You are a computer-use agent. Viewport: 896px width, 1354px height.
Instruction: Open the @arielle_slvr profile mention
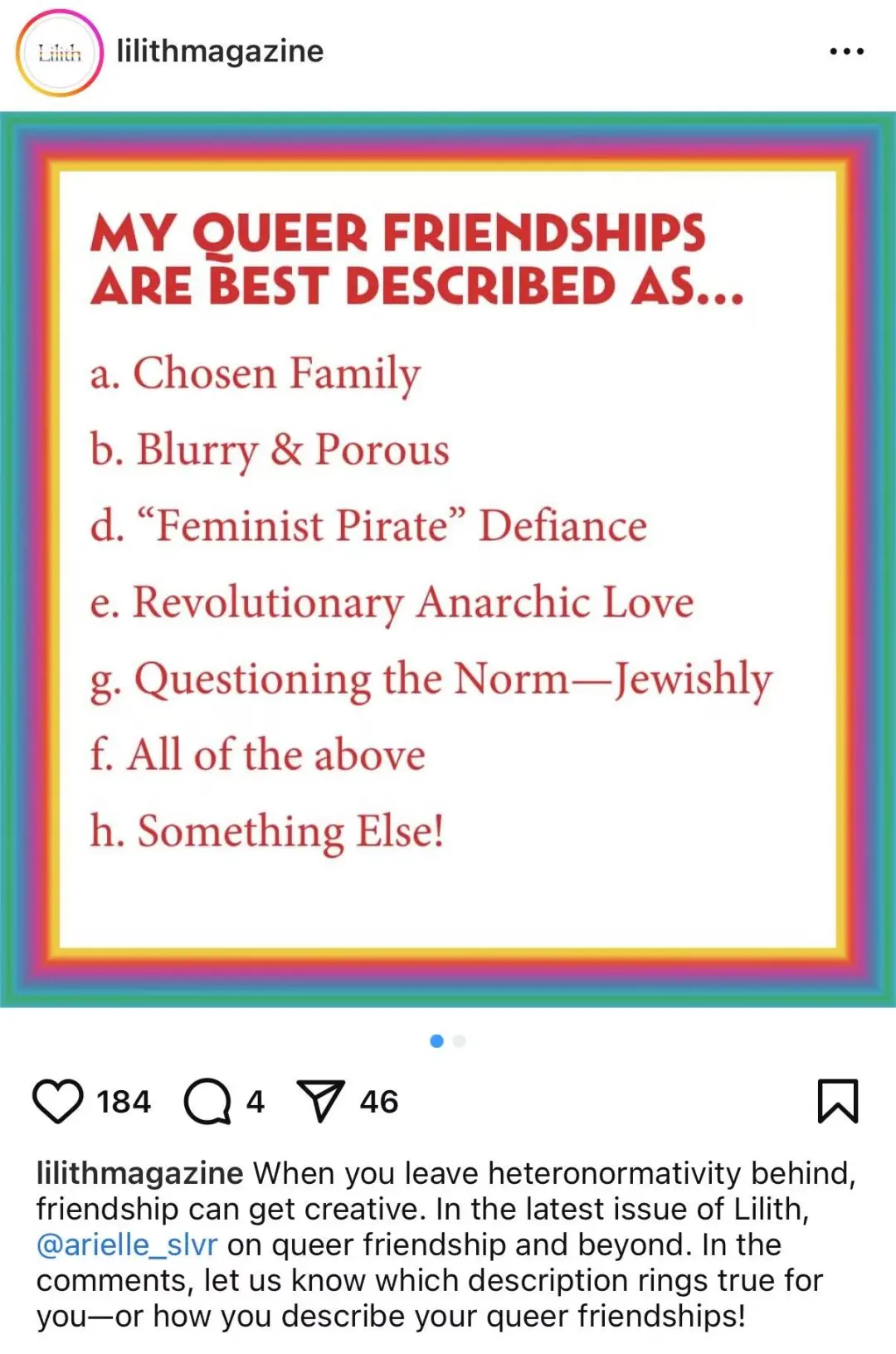coord(127,1244)
